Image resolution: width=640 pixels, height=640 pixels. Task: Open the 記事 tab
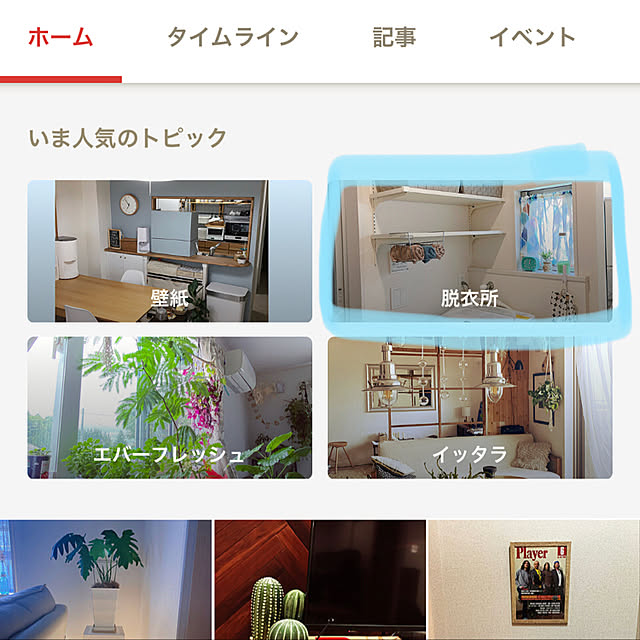pyautogui.click(x=394, y=38)
